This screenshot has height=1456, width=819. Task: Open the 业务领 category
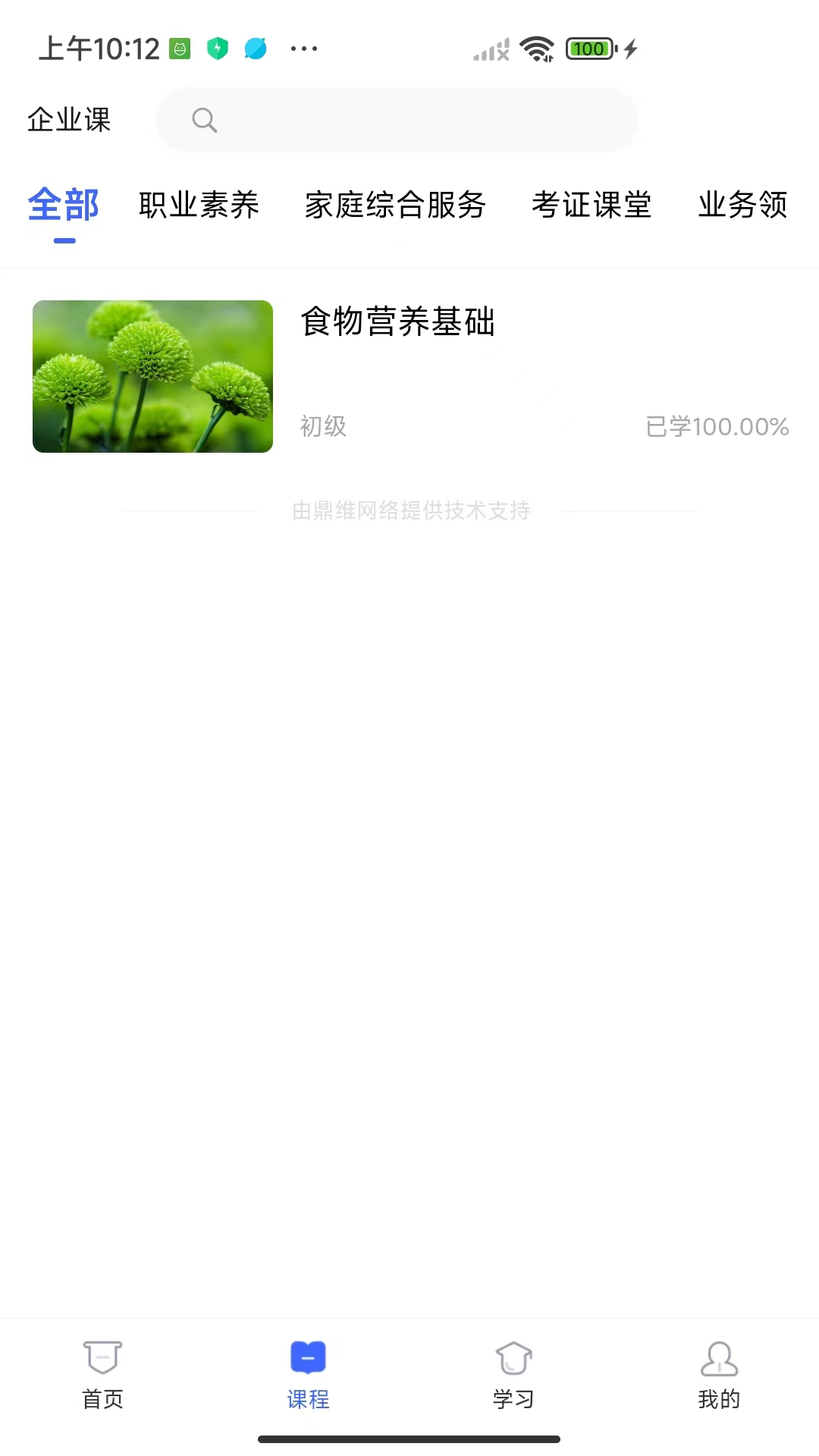coord(742,205)
